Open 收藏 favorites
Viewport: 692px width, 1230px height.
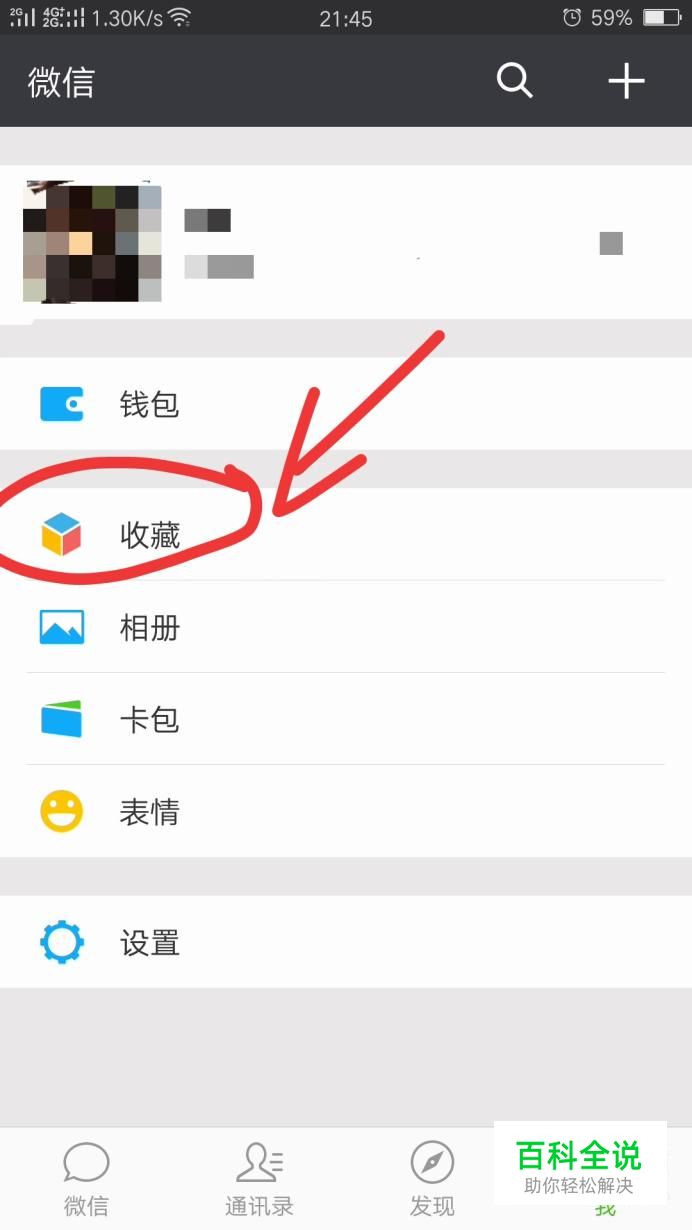click(346, 535)
